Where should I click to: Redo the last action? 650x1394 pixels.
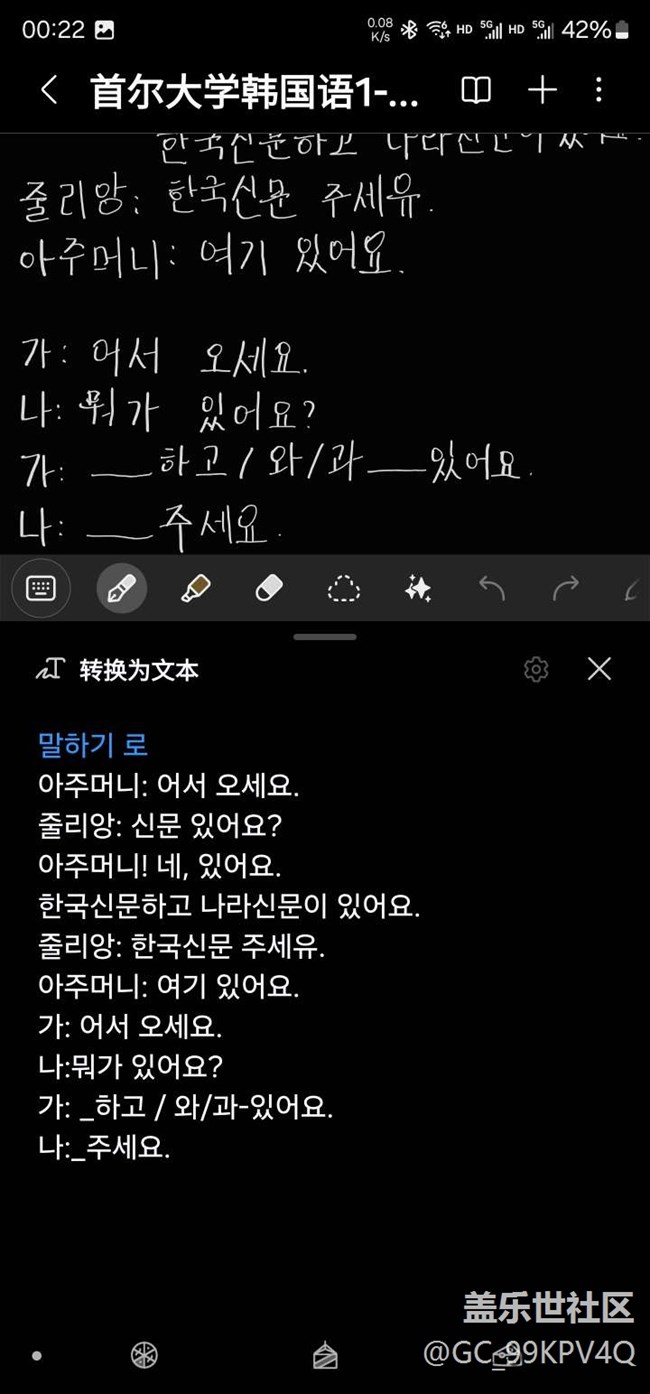coord(565,589)
